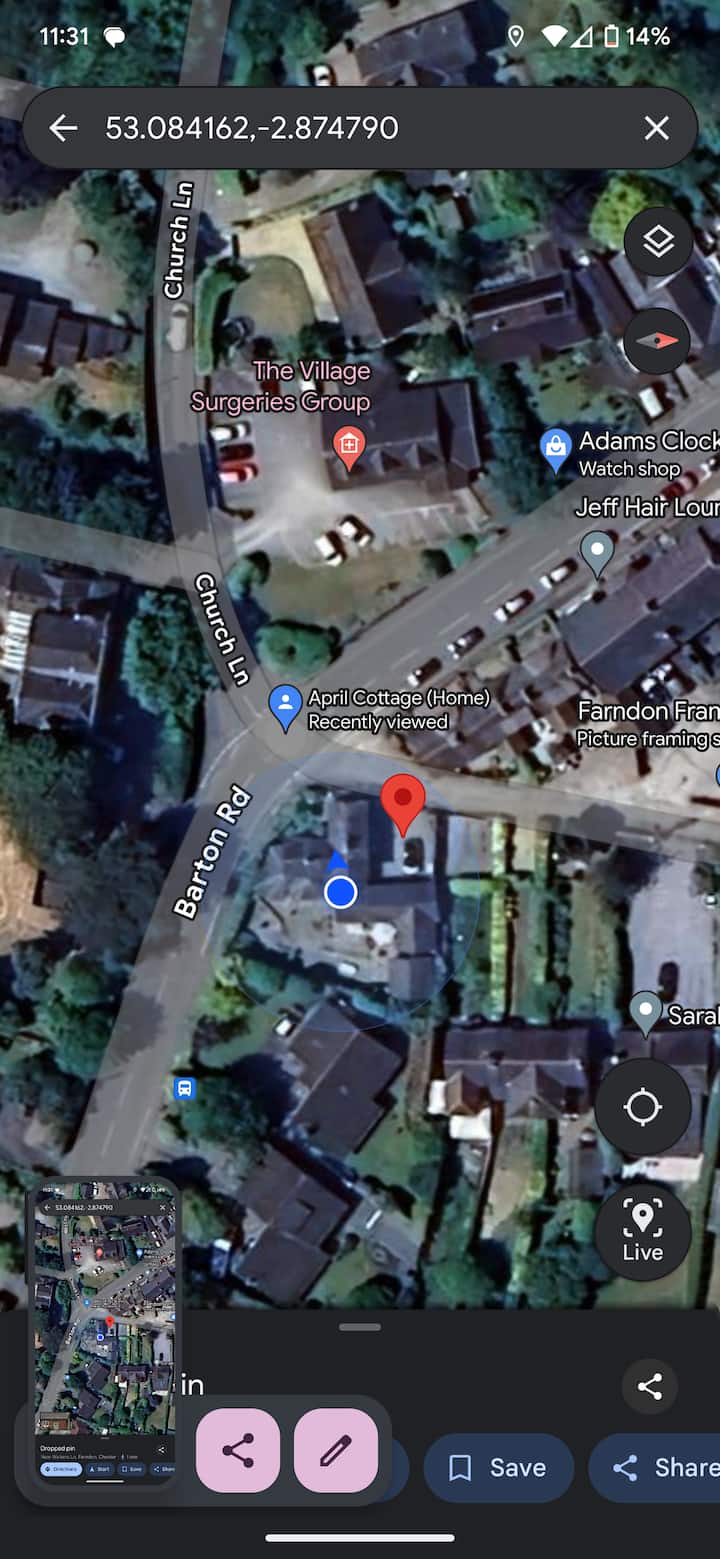Clear the coordinates search with X
720x1559 pixels.
656,128
